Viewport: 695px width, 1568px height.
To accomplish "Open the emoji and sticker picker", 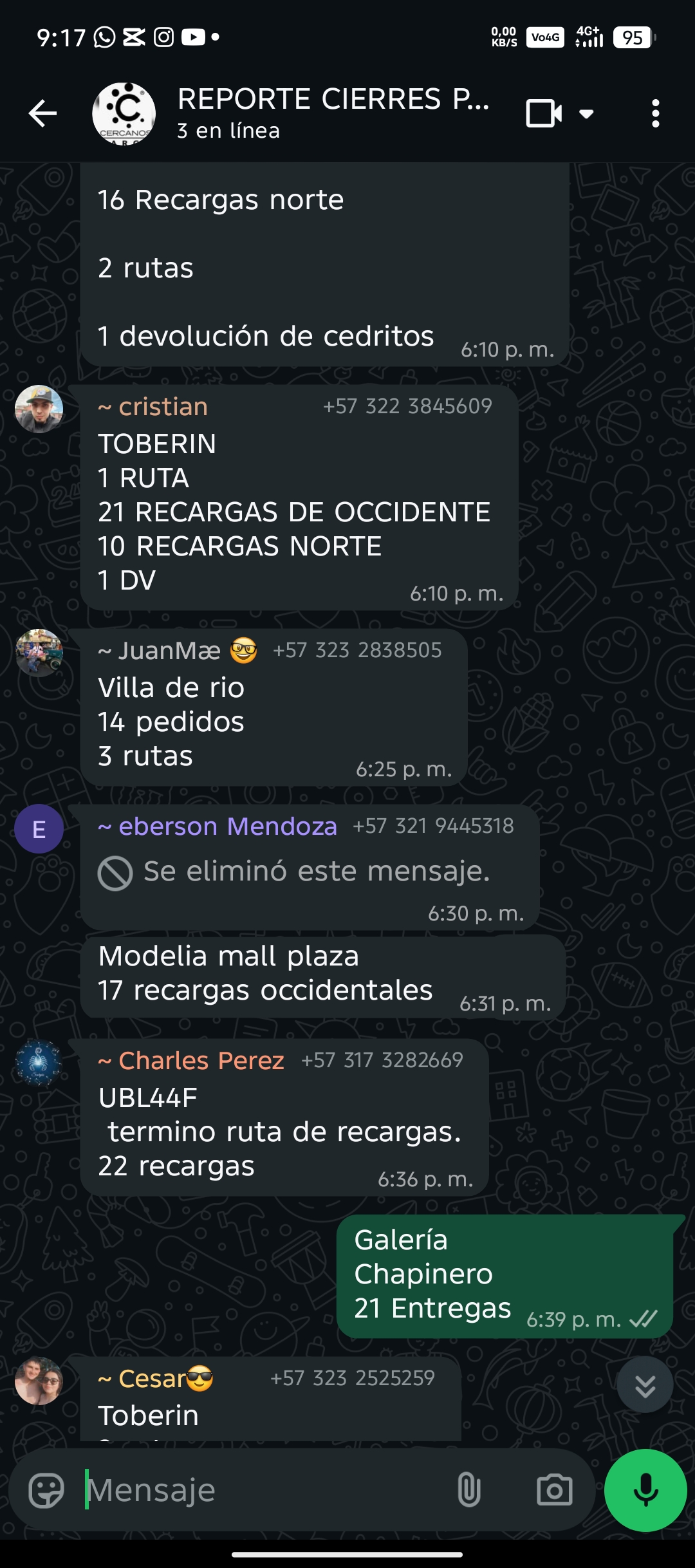I will pyautogui.click(x=46, y=1490).
